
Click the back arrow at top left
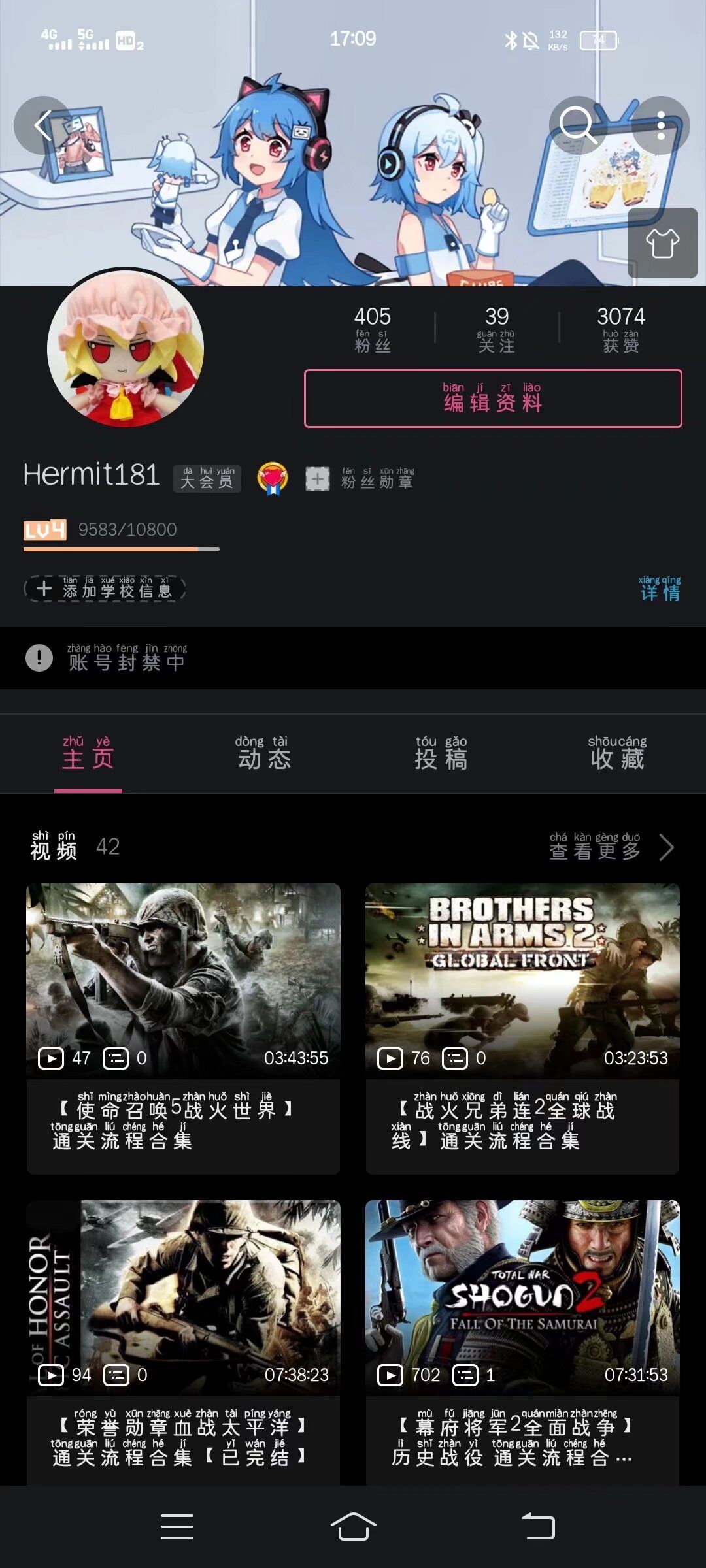pos(42,126)
